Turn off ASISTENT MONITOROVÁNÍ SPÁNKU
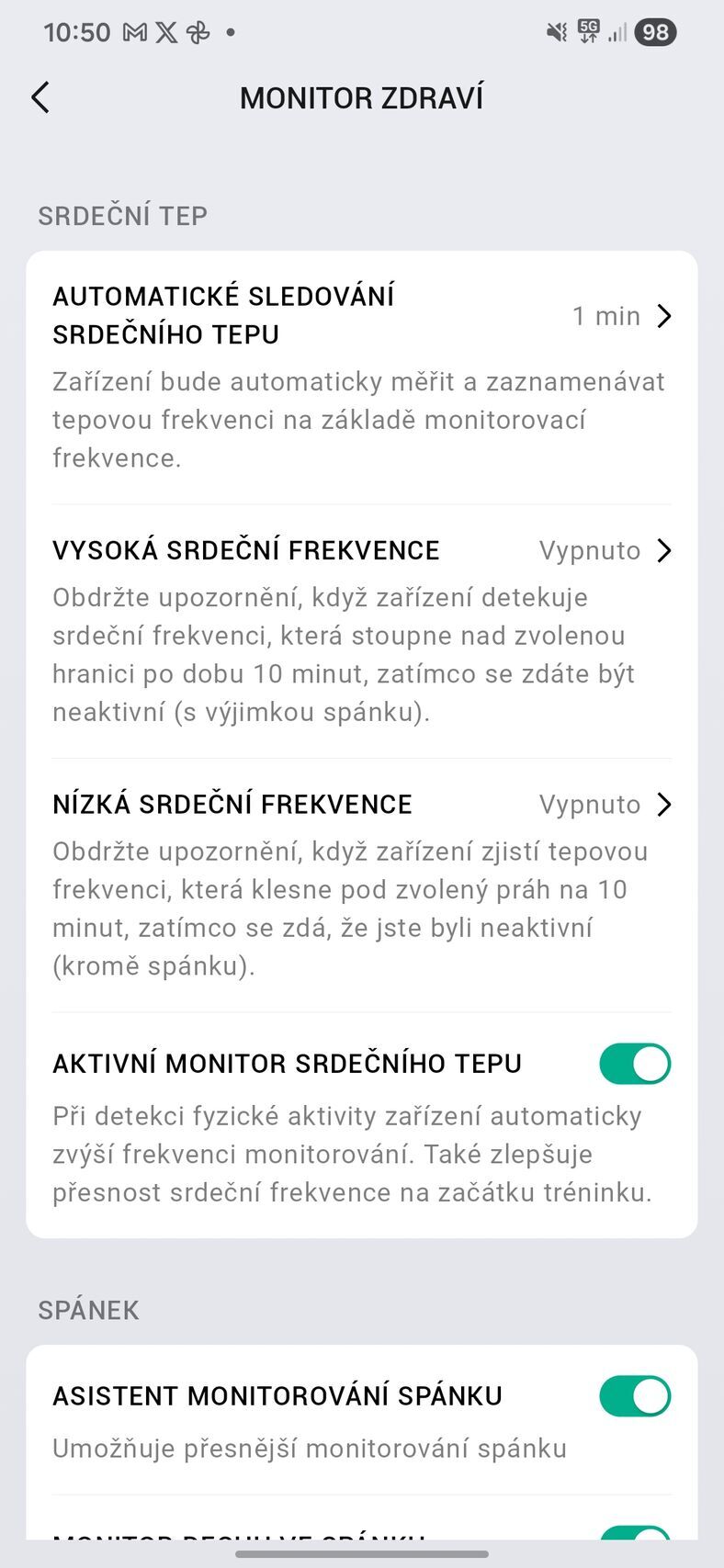The image size is (724, 1568). [x=635, y=1395]
